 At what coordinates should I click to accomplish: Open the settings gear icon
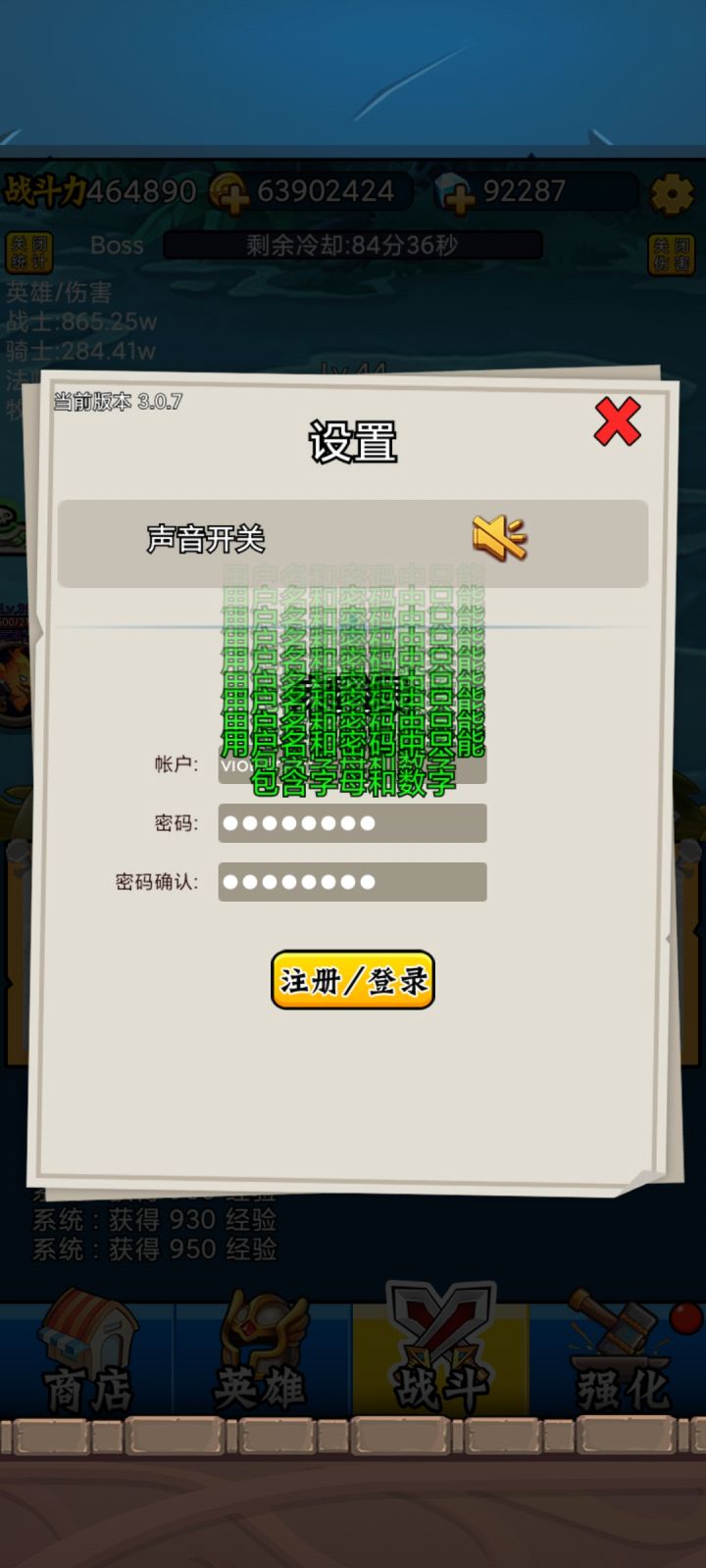(x=673, y=193)
